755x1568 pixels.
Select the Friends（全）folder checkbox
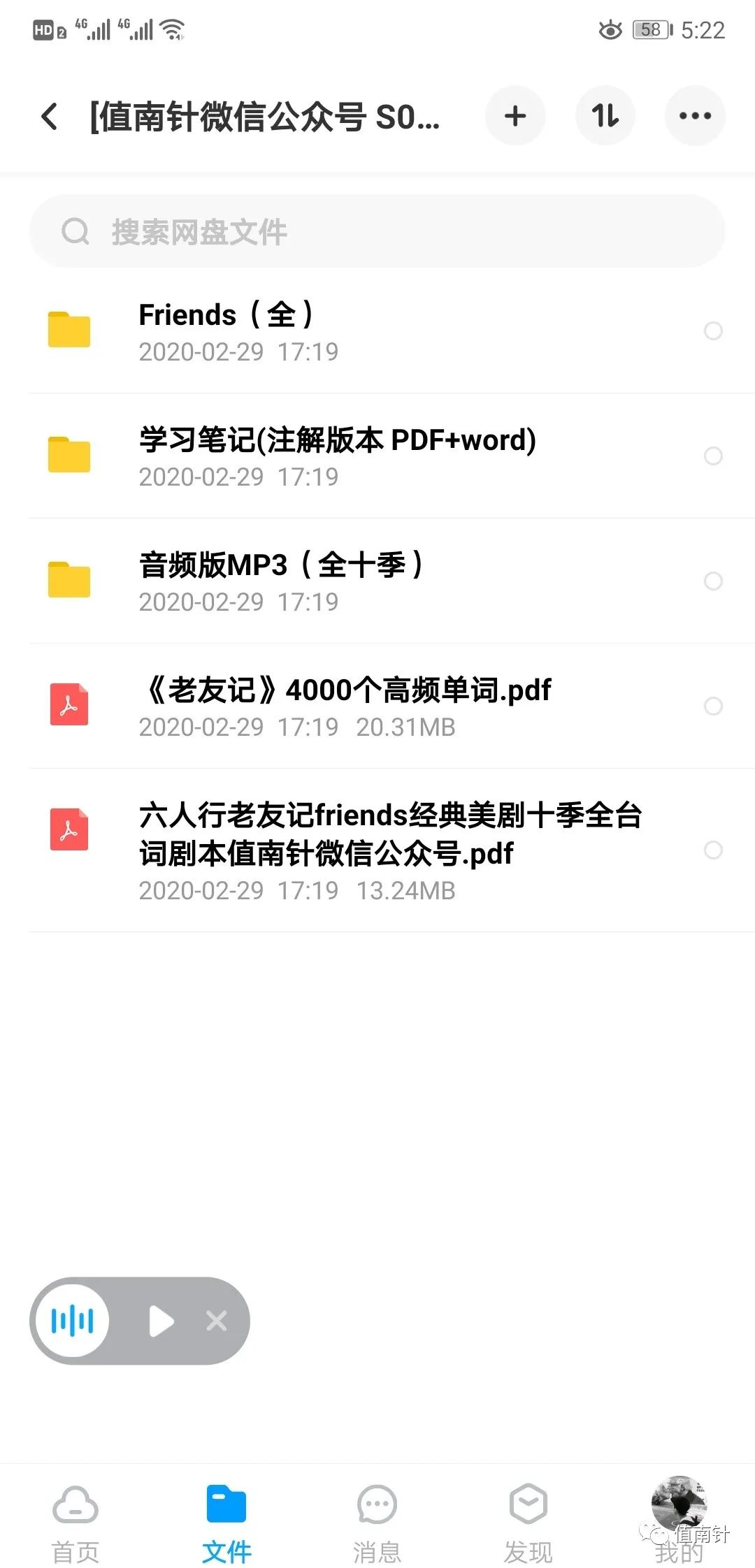[x=713, y=331]
